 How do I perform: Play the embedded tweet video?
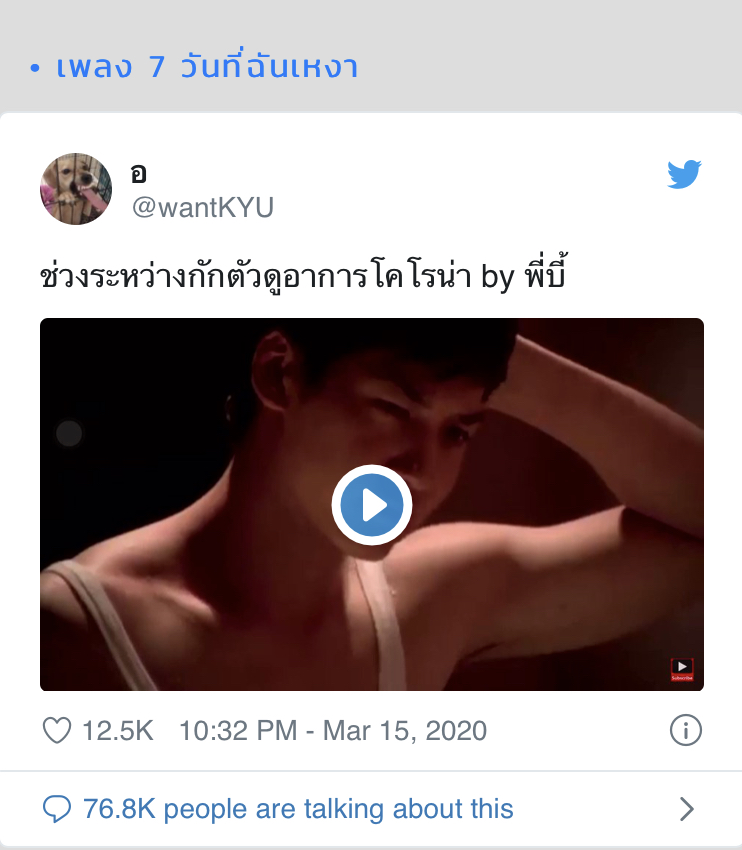coord(372,505)
